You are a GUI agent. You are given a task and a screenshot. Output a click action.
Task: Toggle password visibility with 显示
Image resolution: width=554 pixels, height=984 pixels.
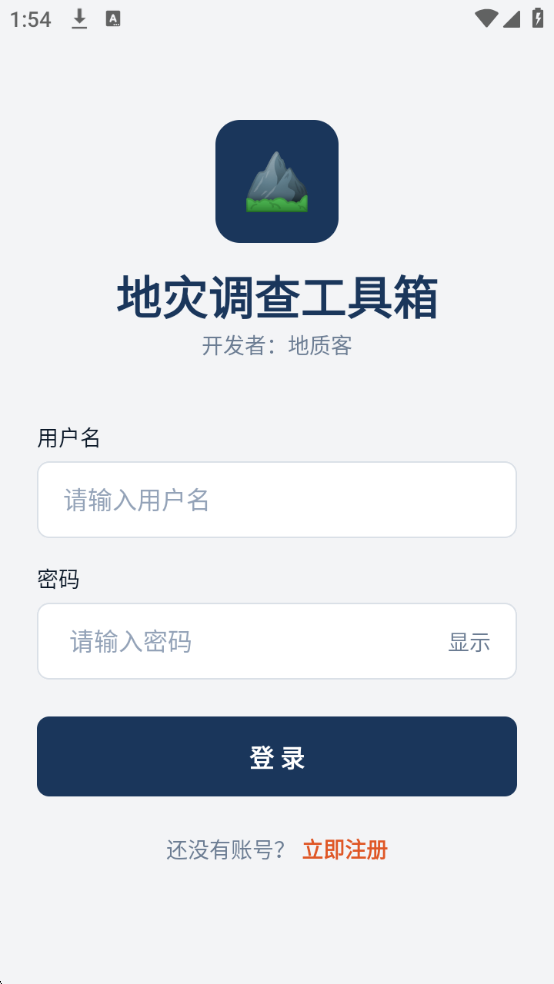point(469,642)
